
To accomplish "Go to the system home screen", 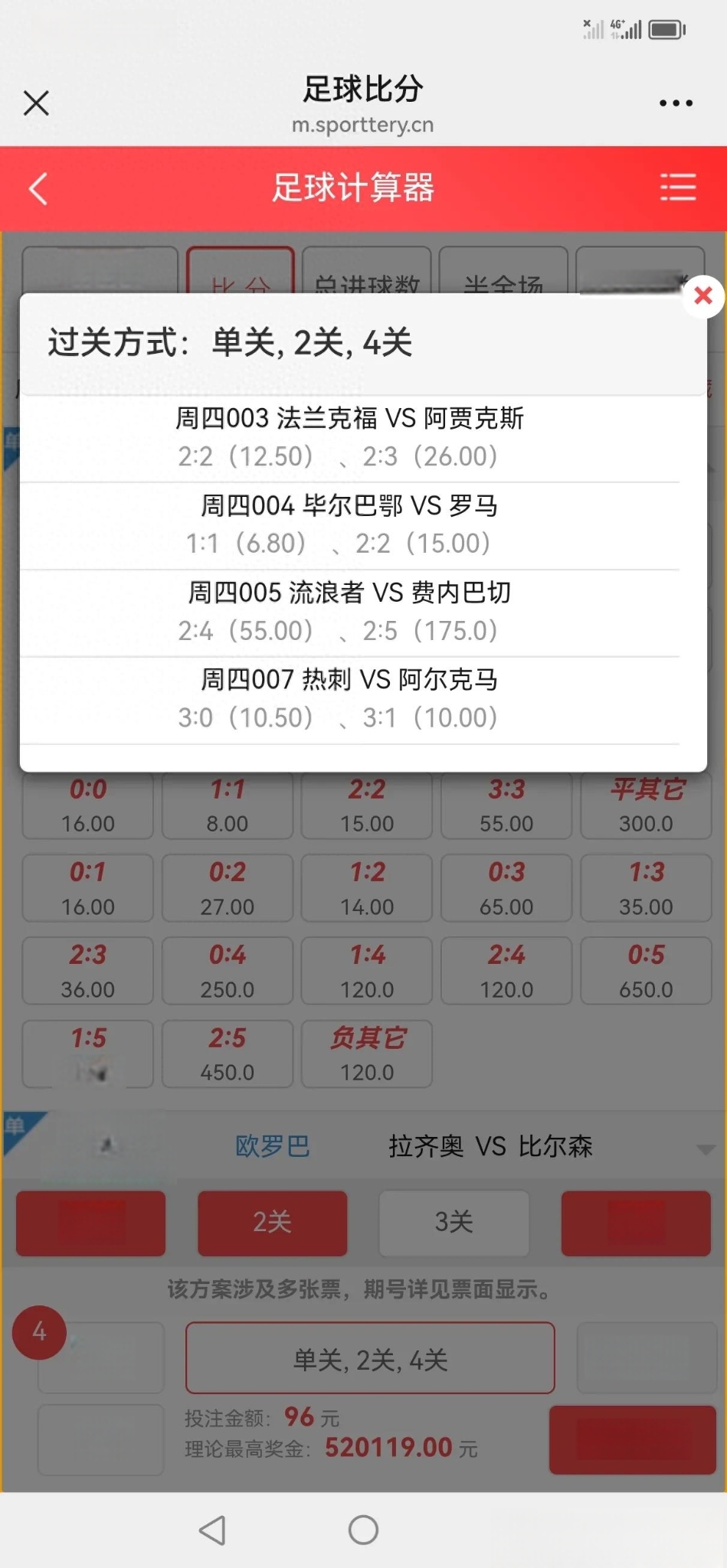I will click(x=363, y=1530).
